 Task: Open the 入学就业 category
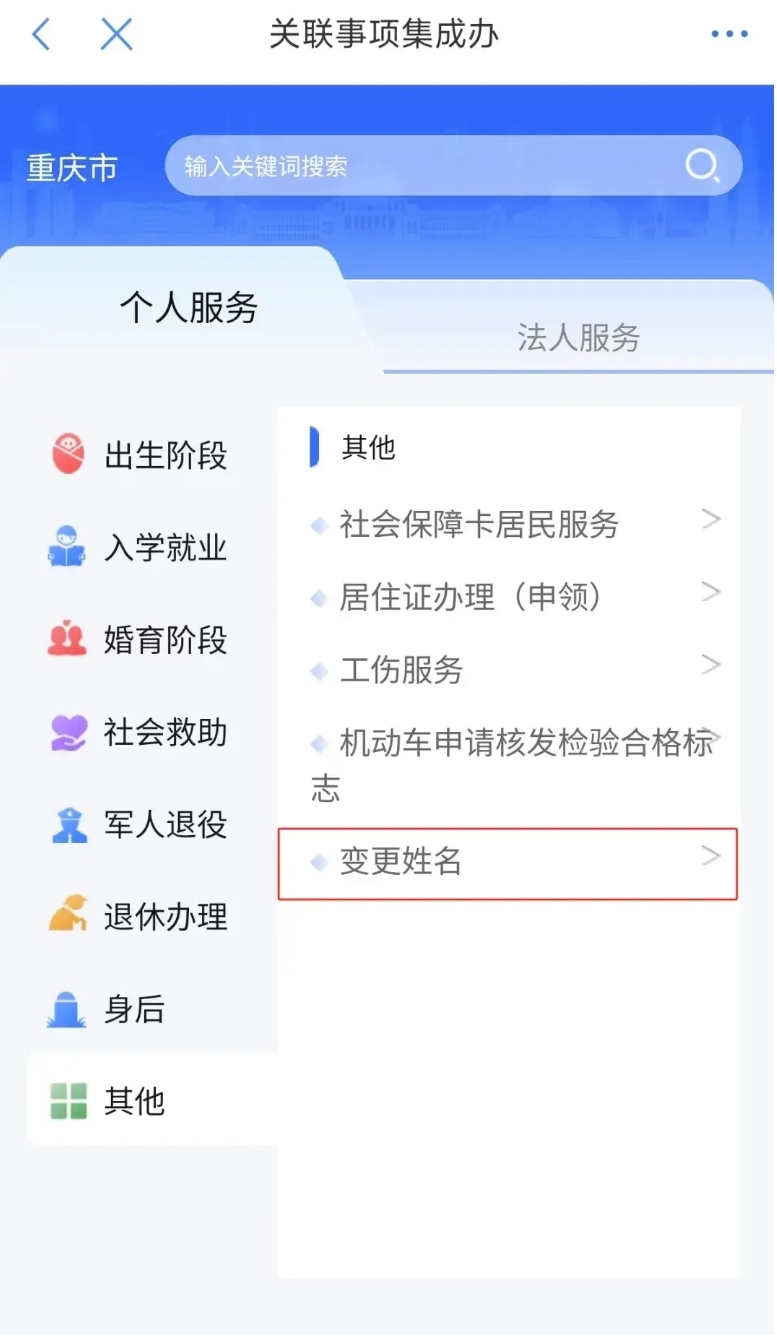[x=140, y=548]
